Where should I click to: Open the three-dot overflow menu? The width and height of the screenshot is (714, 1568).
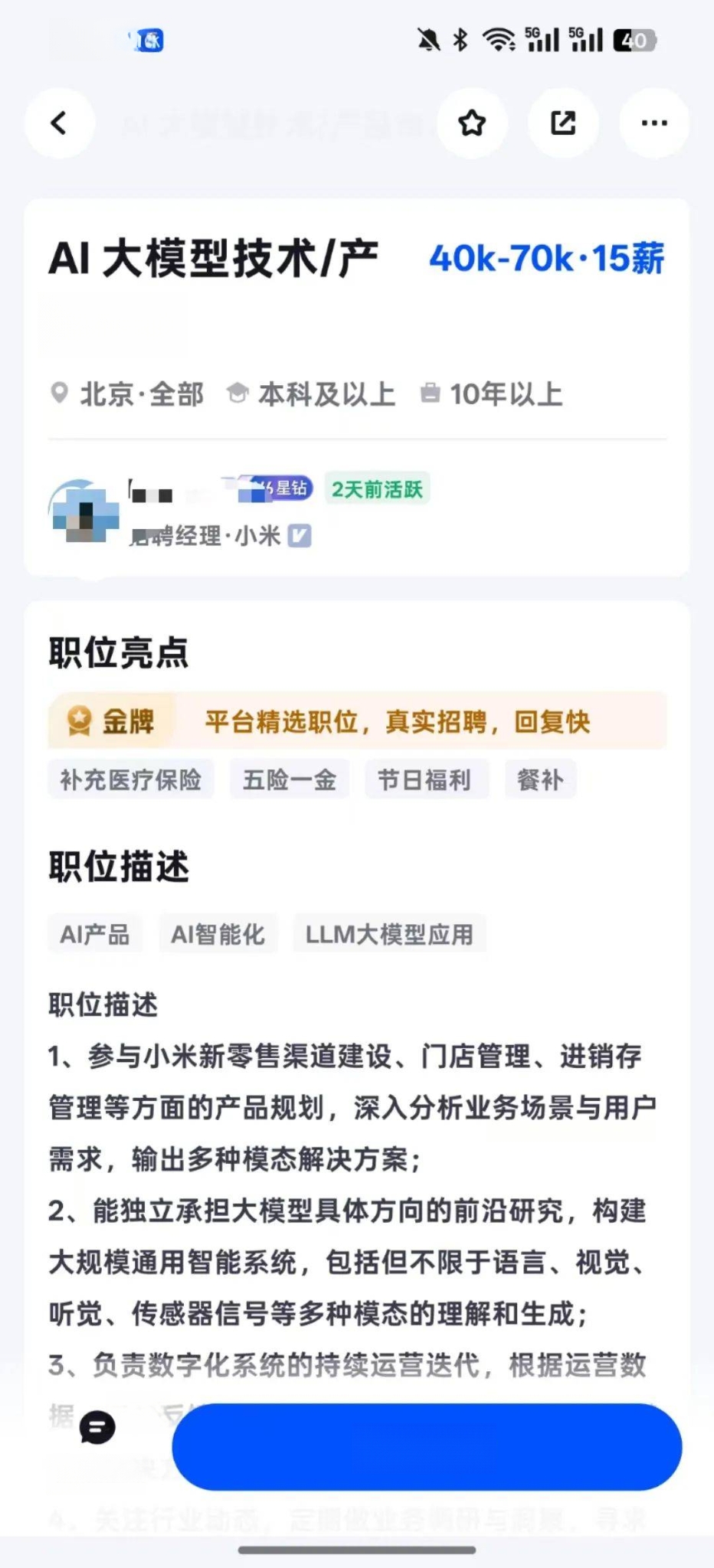pyautogui.click(x=653, y=123)
